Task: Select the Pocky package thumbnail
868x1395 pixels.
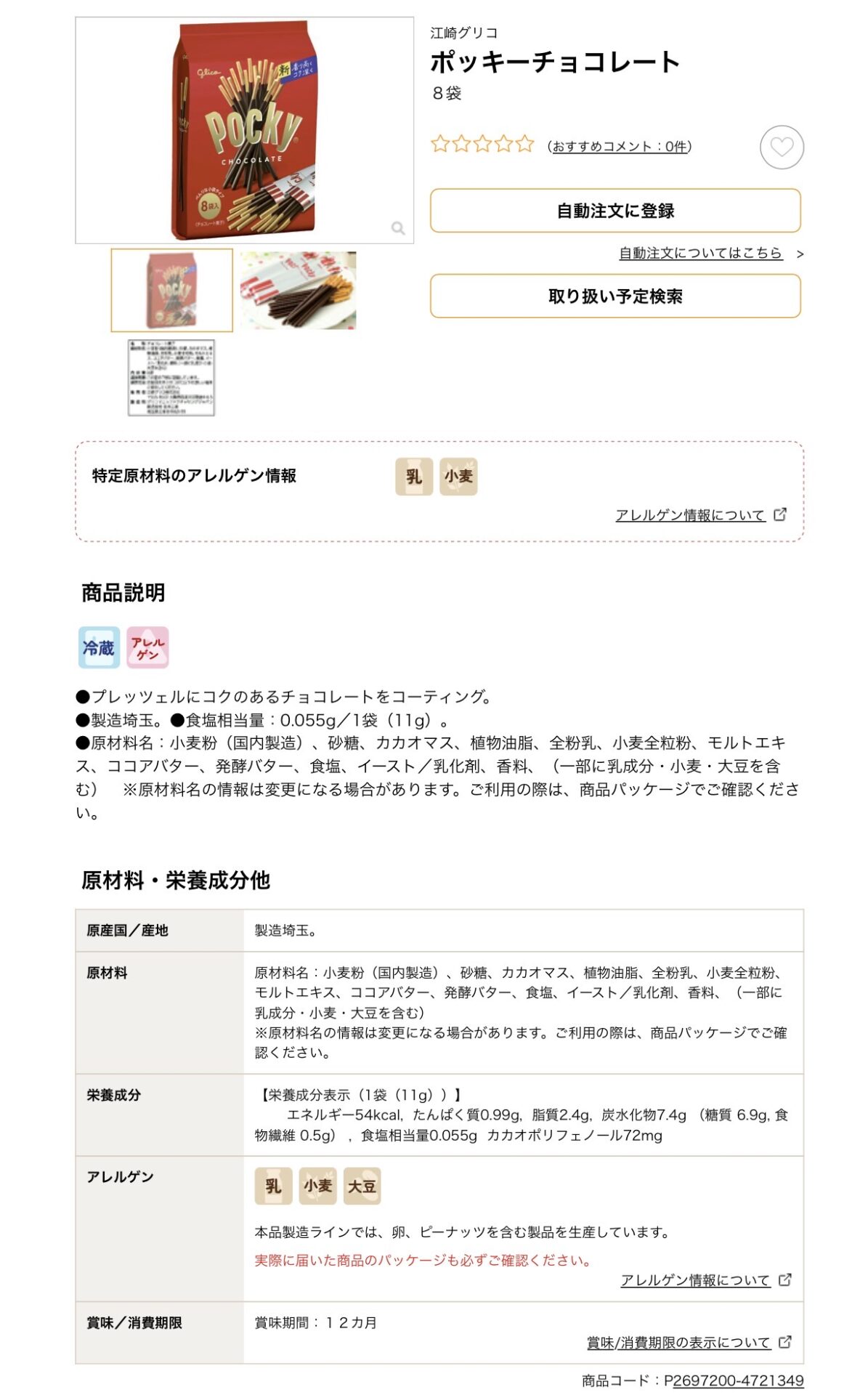Action: 172,290
